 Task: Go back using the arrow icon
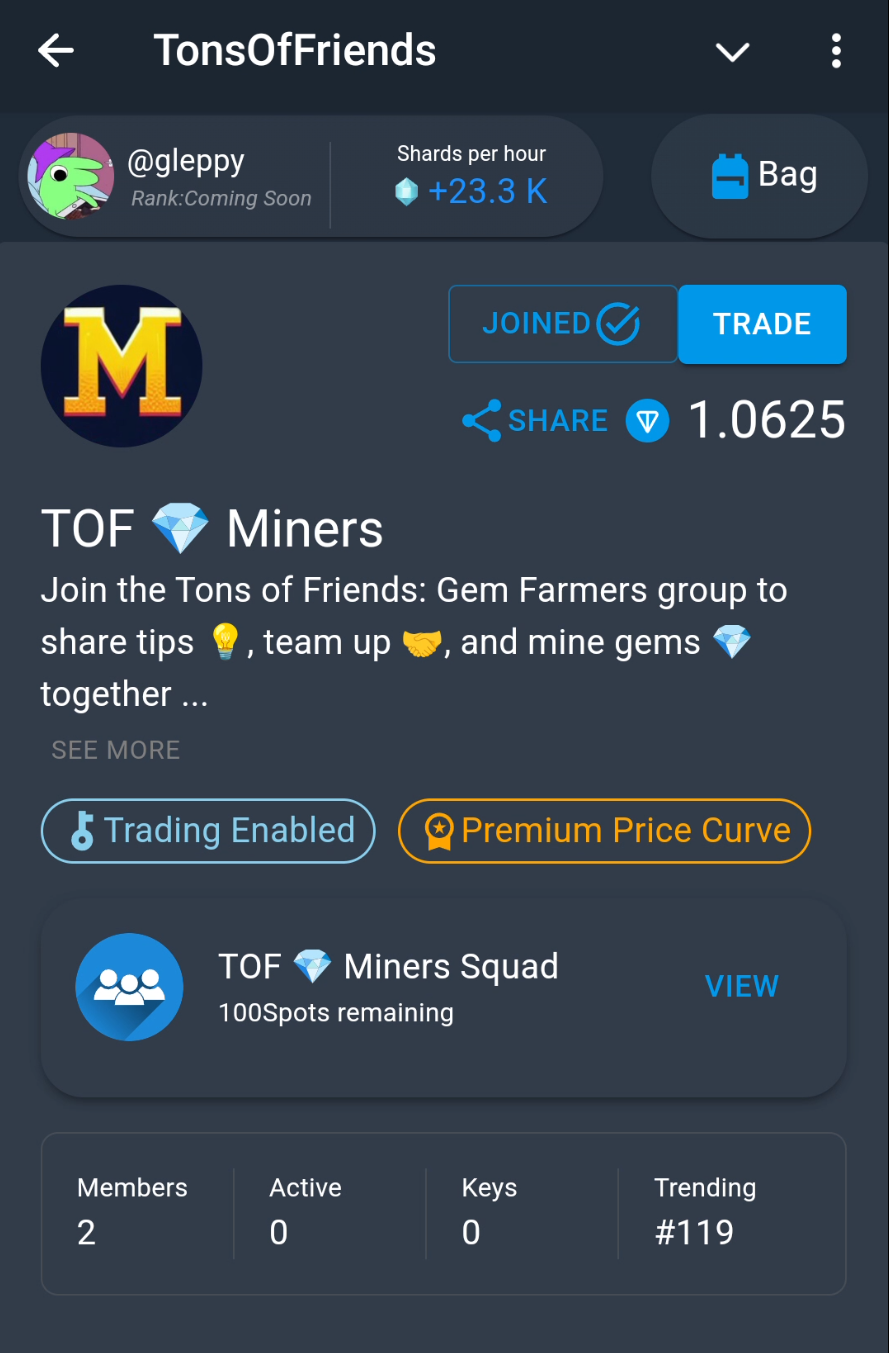(56, 51)
